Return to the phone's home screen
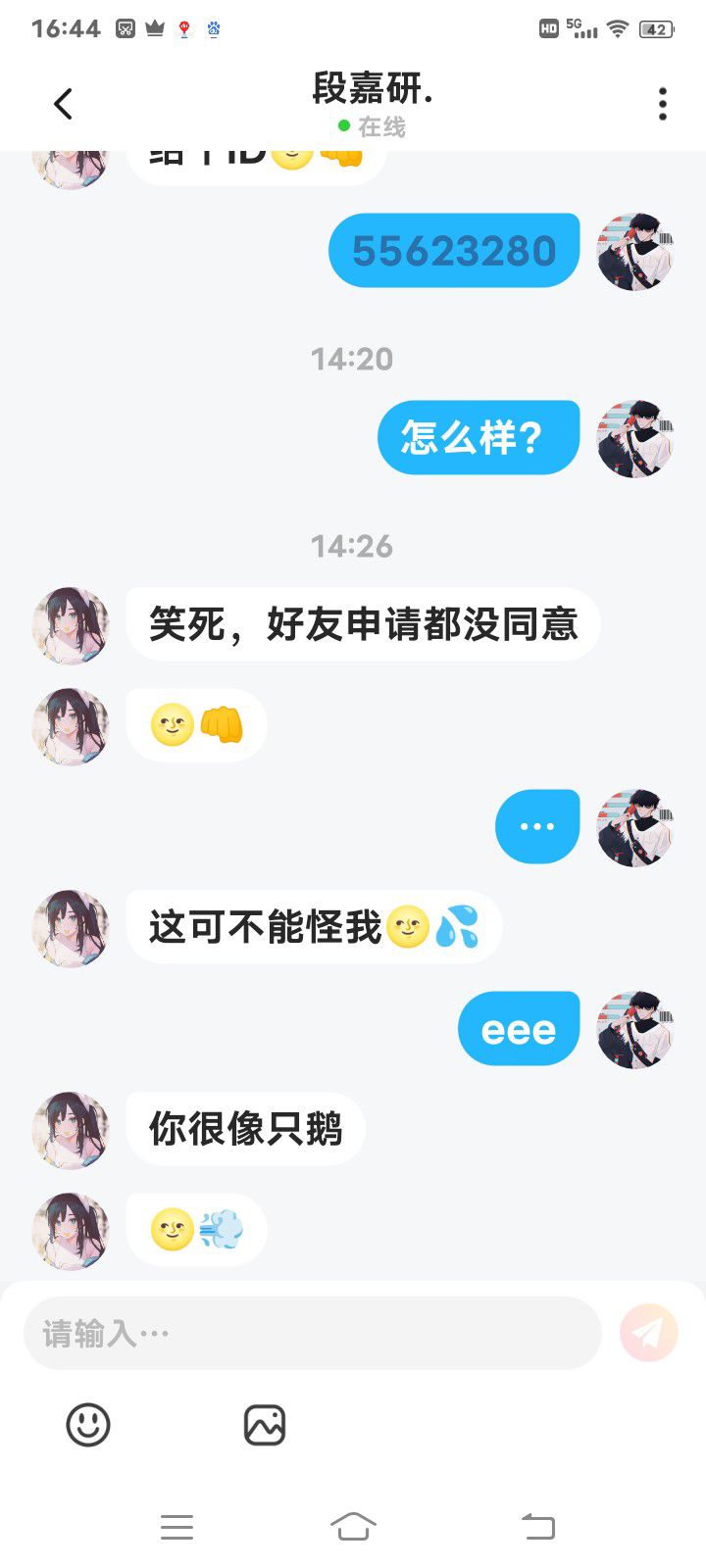The height and width of the screenshot is (1568, 706). 353,1527
